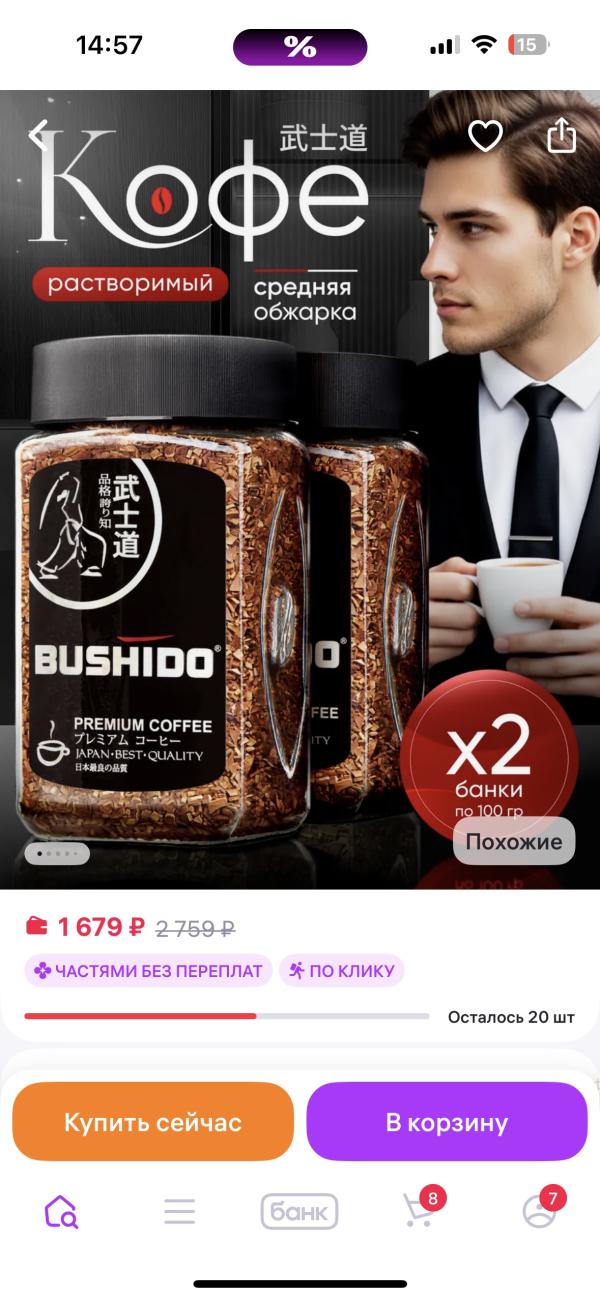Switch to the home search tab

pyautogui.click(x=61, y=1212)
